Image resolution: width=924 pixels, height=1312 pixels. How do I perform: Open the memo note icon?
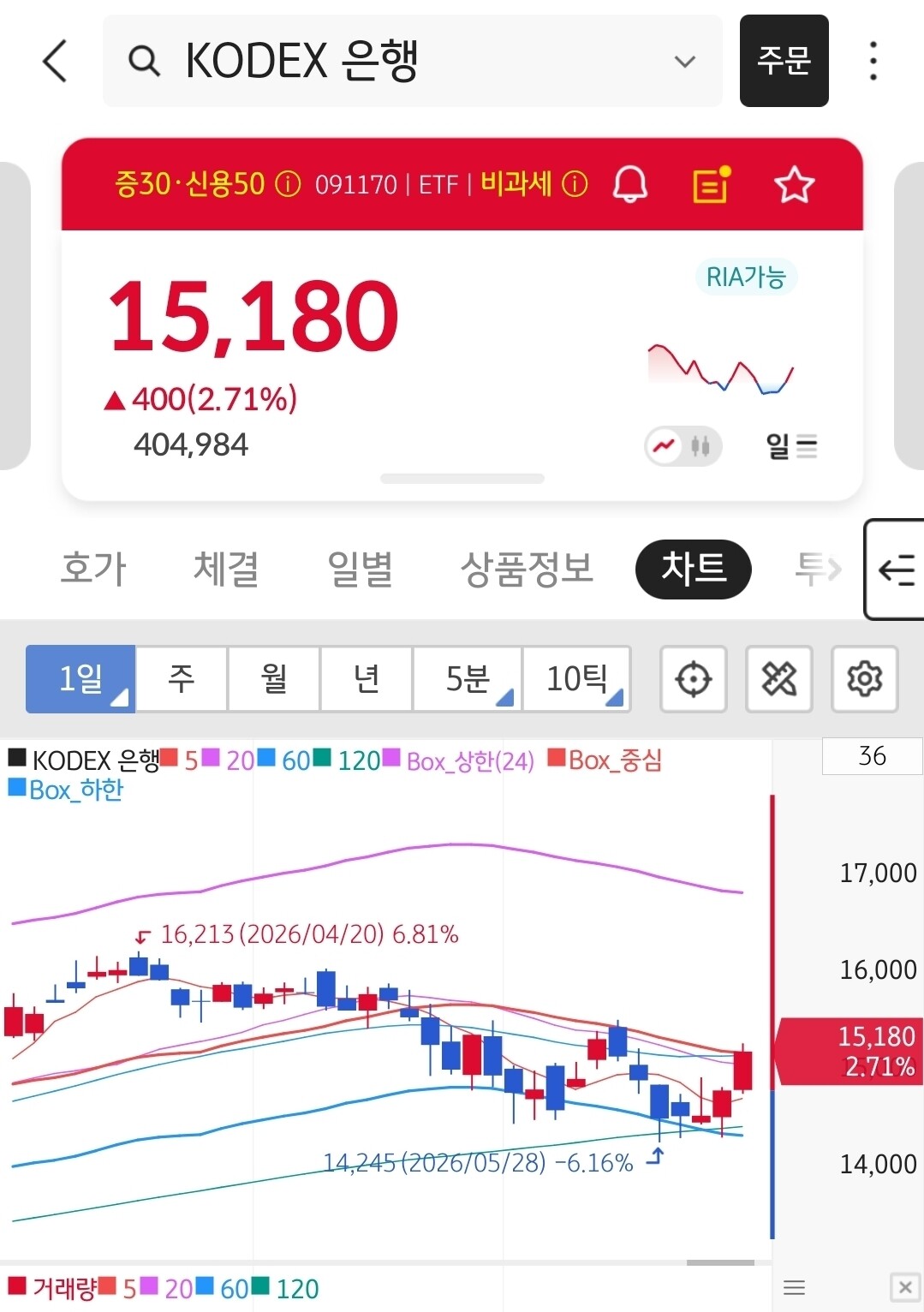click(711, 184)
